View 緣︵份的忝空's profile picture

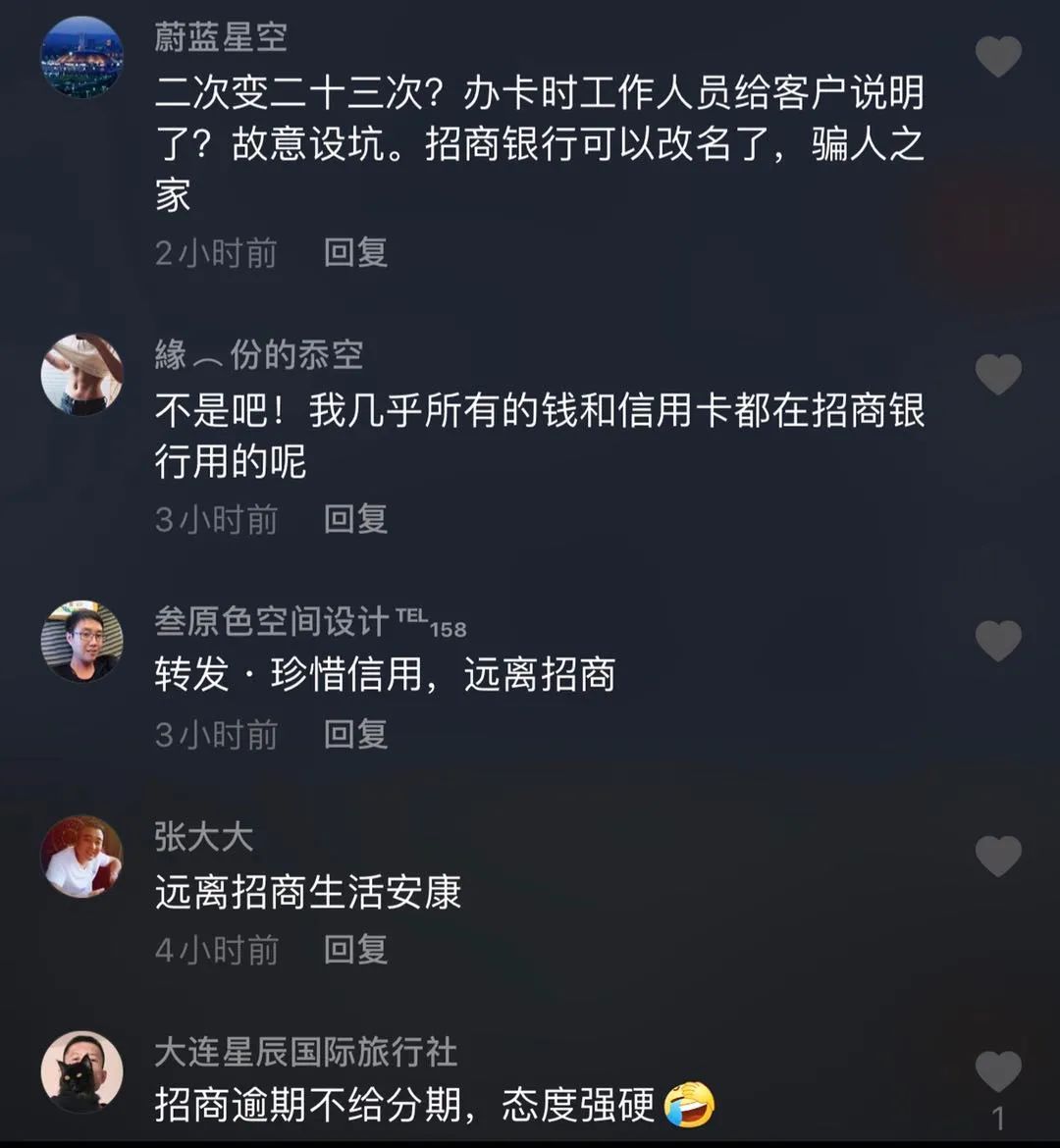(x=81, y=374)
